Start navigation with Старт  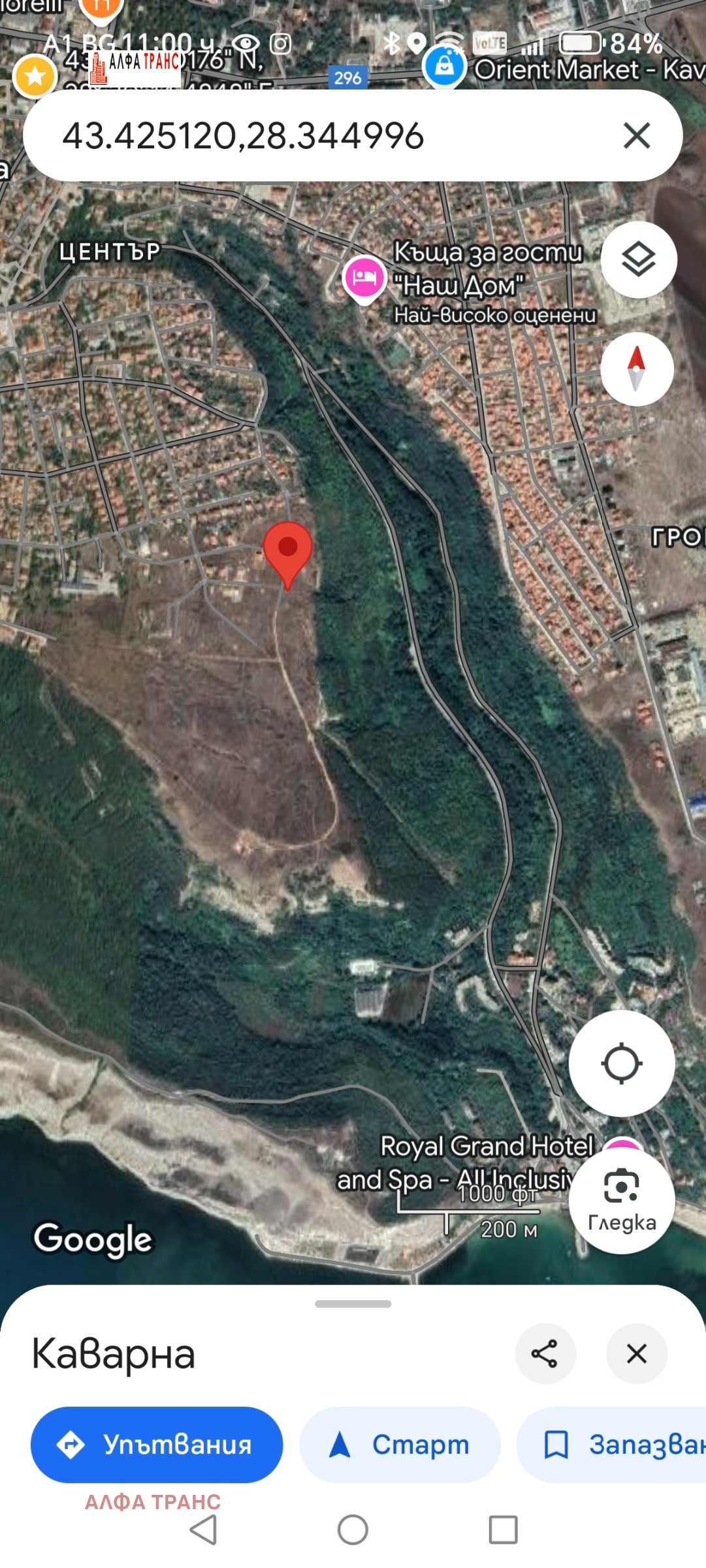[400, 1445]
